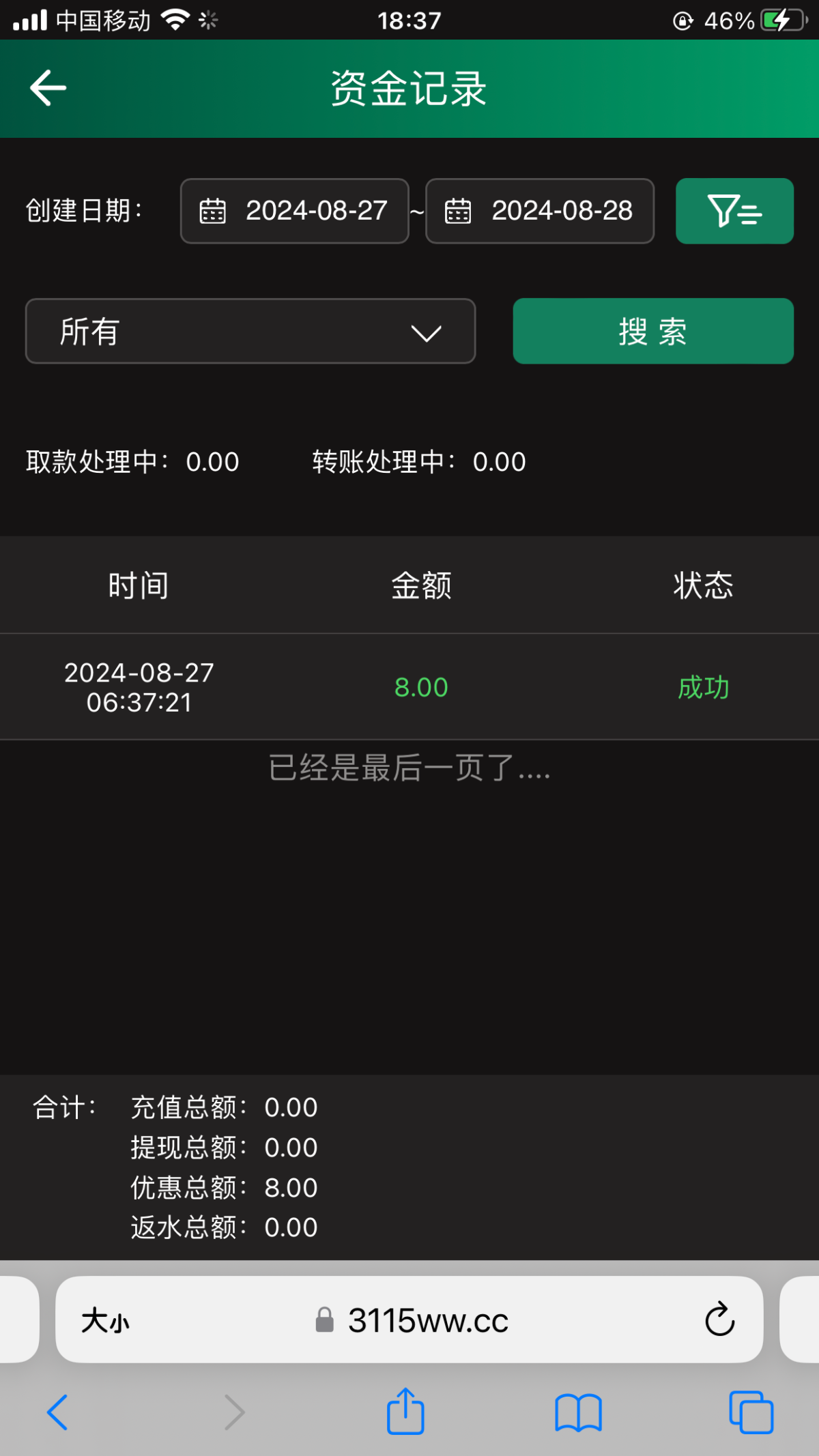
Task: Reload the page in Safari
Action: [x=719, y=1320]
